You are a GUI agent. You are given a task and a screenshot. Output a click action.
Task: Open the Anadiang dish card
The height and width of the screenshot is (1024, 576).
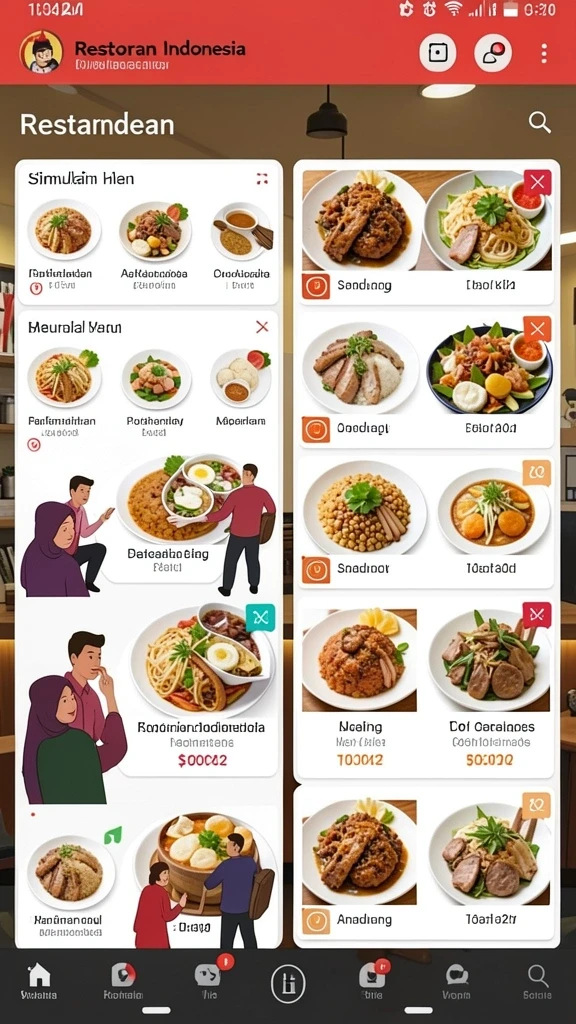pyautogui.click(x=426, y=865)
